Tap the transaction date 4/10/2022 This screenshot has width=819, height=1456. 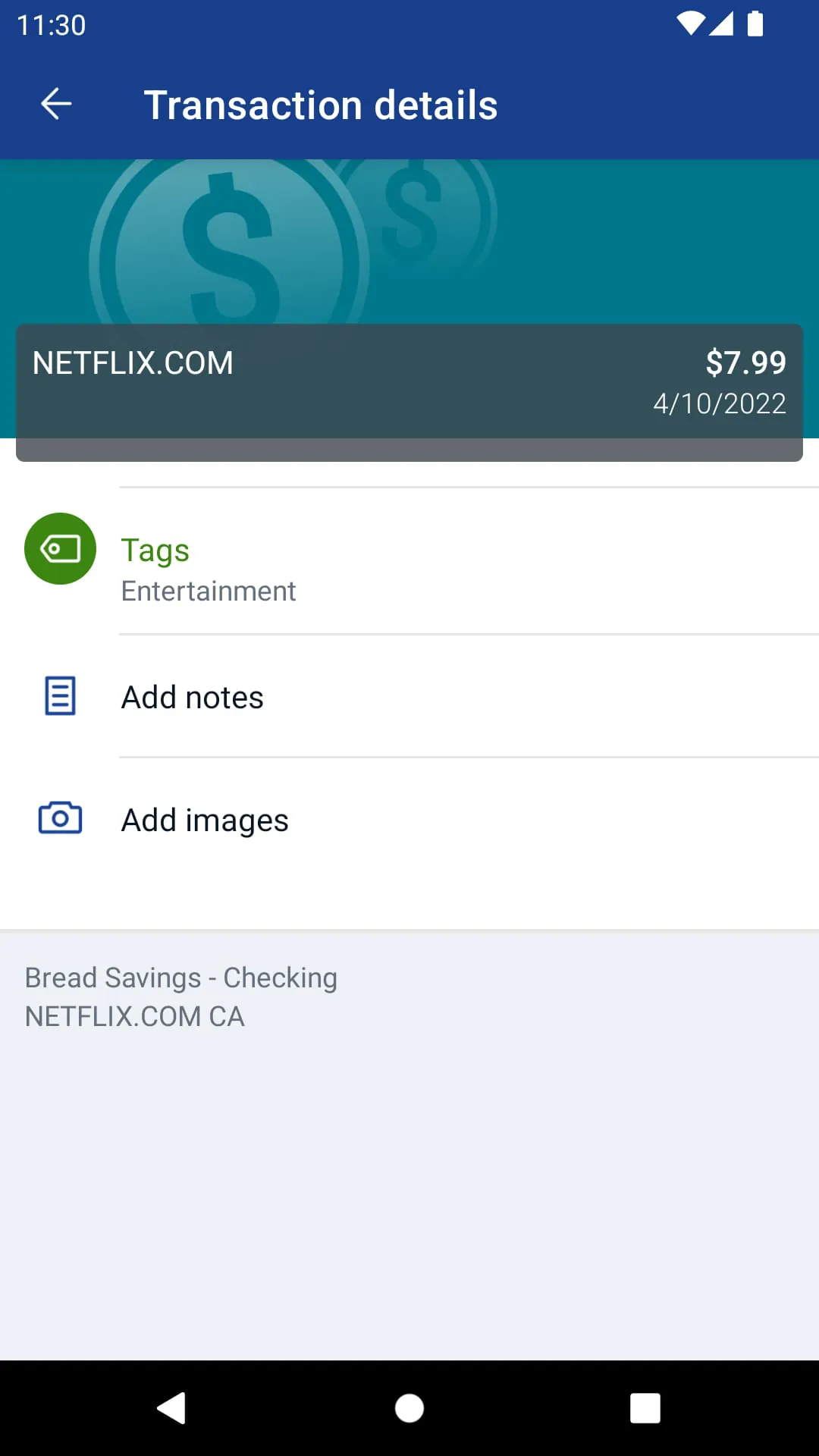(x=719, y=403)
